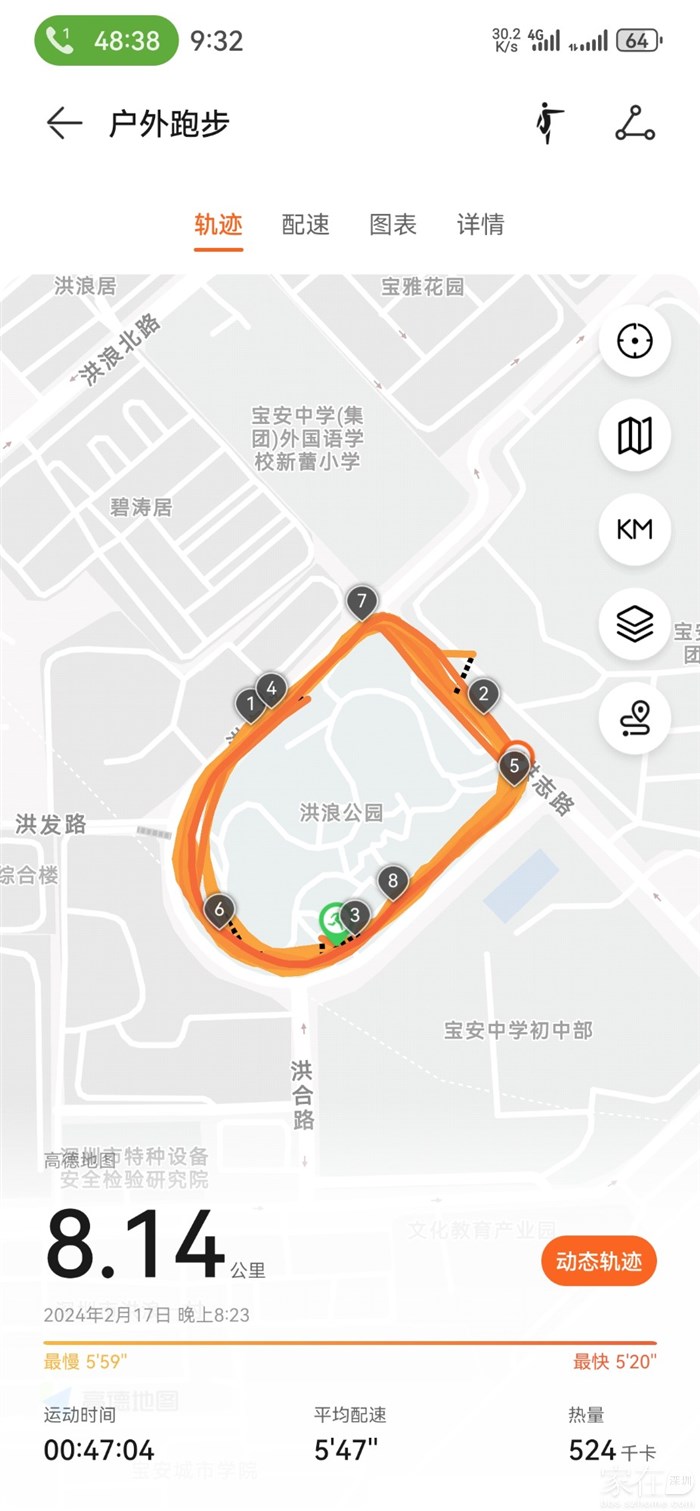700x1511 pixels.
Task: Switch to the 图表 tab
Action: [x=392, y=225]
